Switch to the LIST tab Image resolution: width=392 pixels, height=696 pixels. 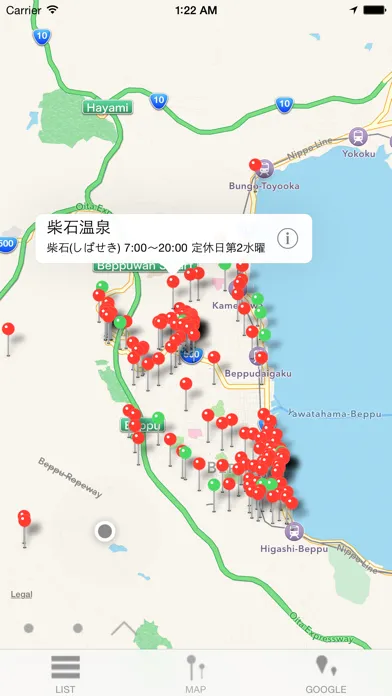click(x=65, y=674)
